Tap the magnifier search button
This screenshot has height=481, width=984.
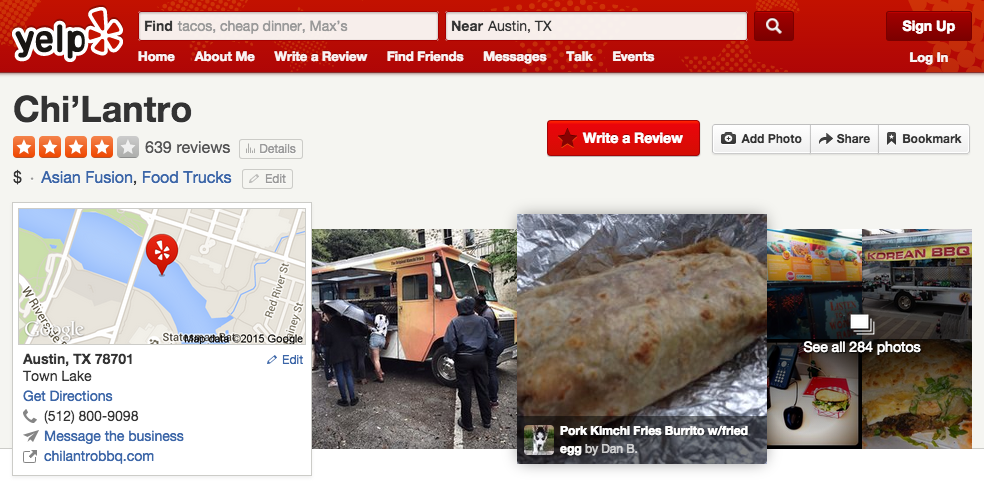pyautogui.click(x=774, y=26)
